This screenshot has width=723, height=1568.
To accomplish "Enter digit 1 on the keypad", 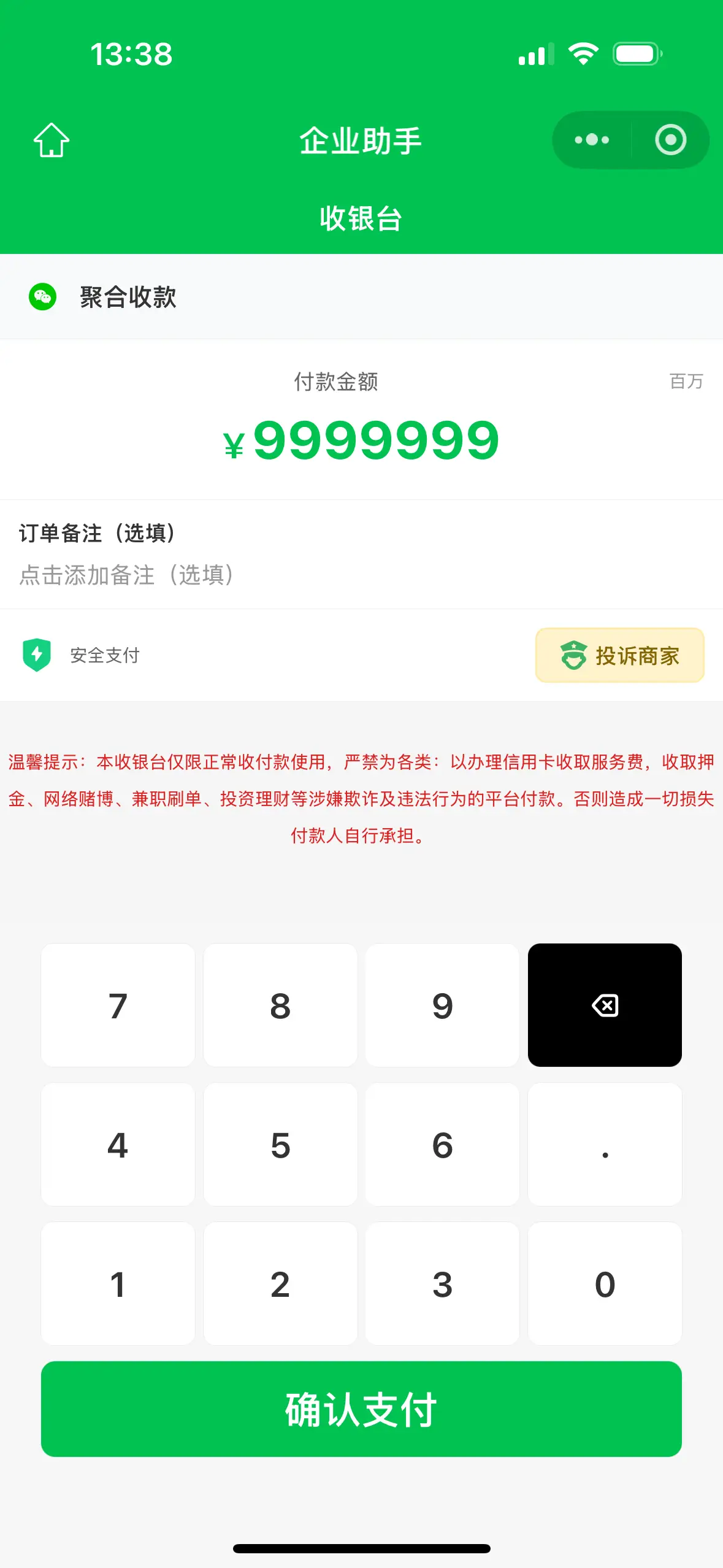I will tap(118, 1284).
